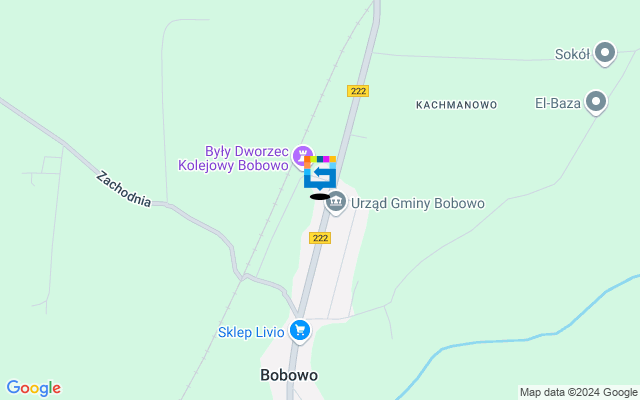This screenshot has width=640, height=400.
Task: Open the Google logo link
Action: coord(33,388)
